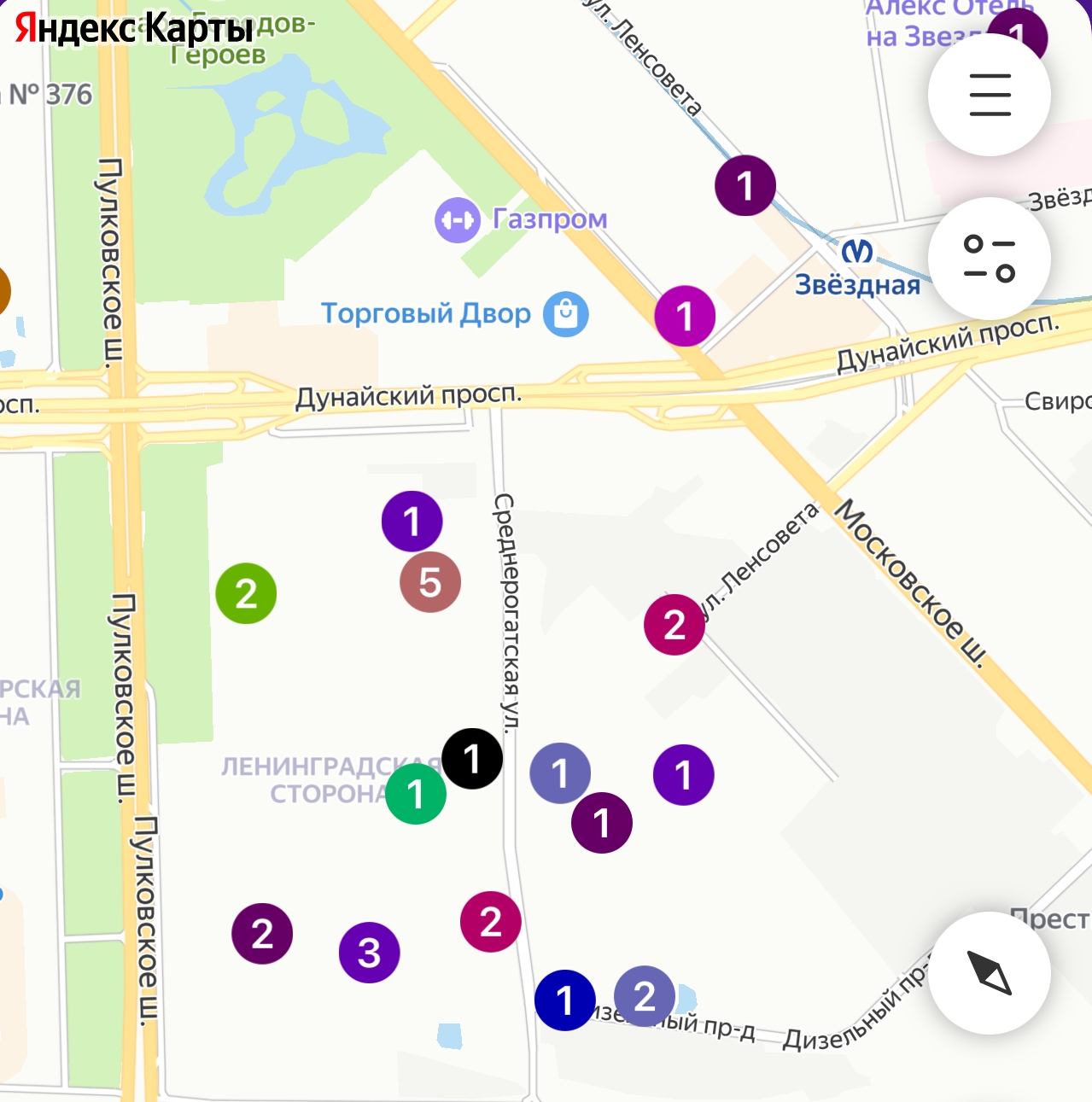The height and width of the screenshot is (1102, 1092).
Task: Open the Газпром fitness place marker
Action: pyautogui.click(x=458, y=220)
